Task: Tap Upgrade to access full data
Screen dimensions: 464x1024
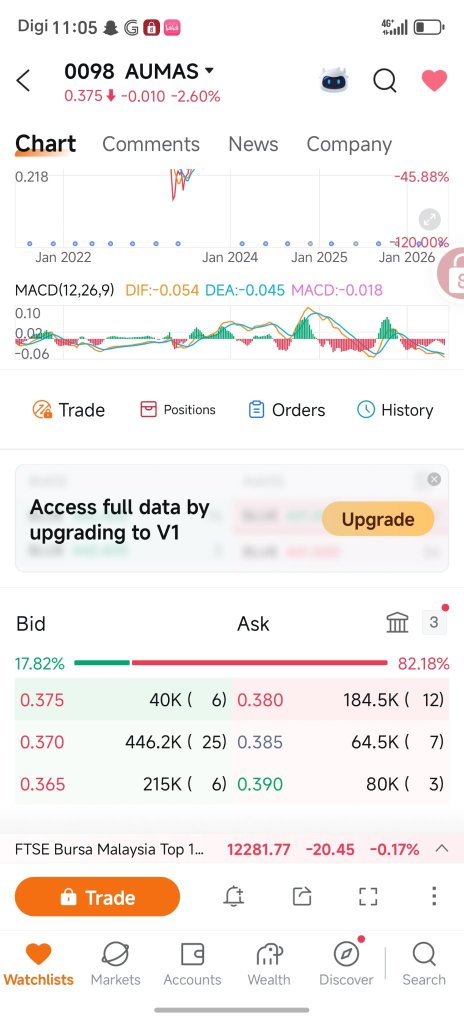Action: click(x=378, y=519)
